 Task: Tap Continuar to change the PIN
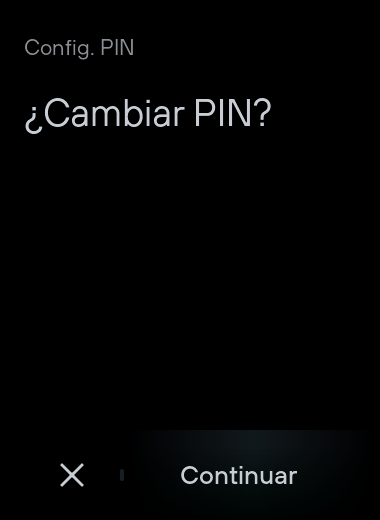coord(239,475)
